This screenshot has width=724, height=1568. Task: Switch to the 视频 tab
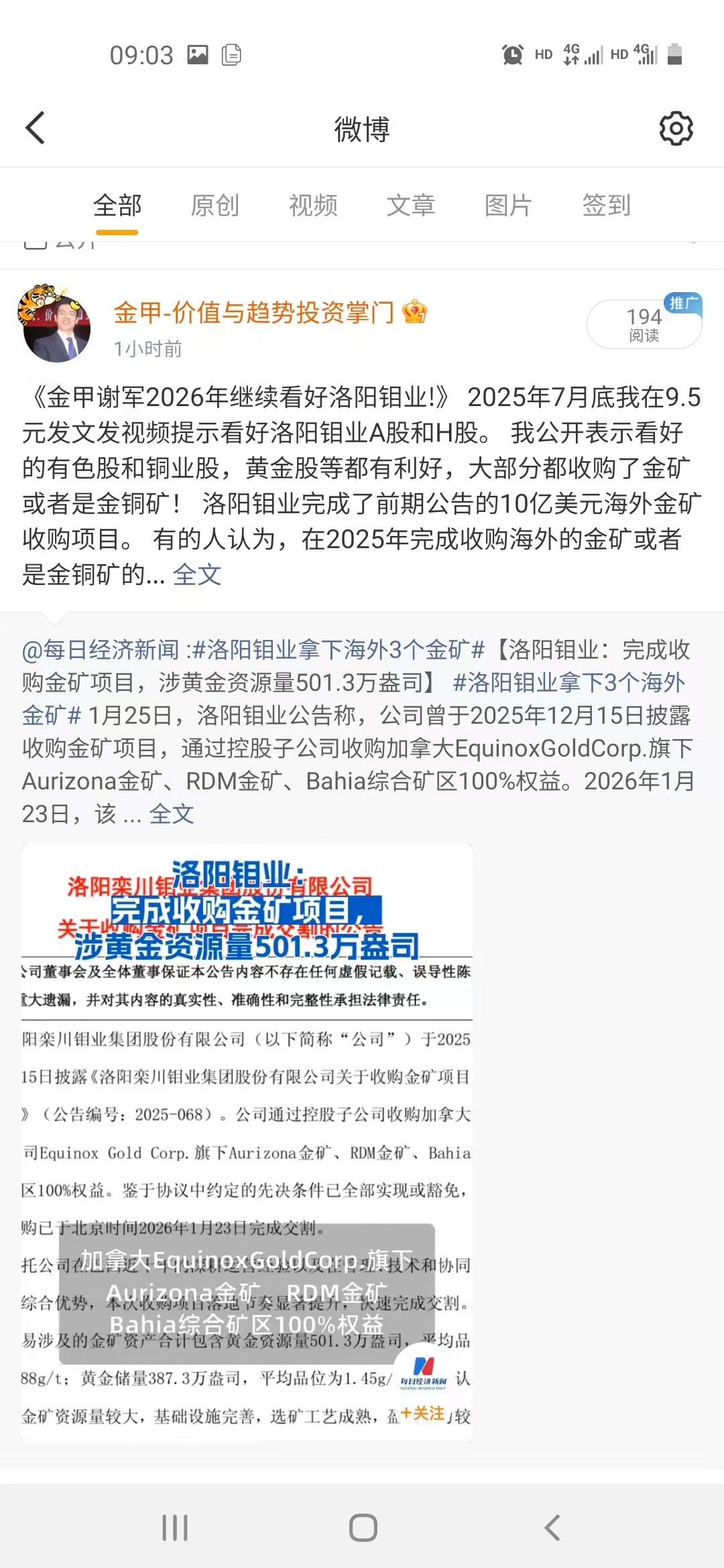click(x=313, y=205)
